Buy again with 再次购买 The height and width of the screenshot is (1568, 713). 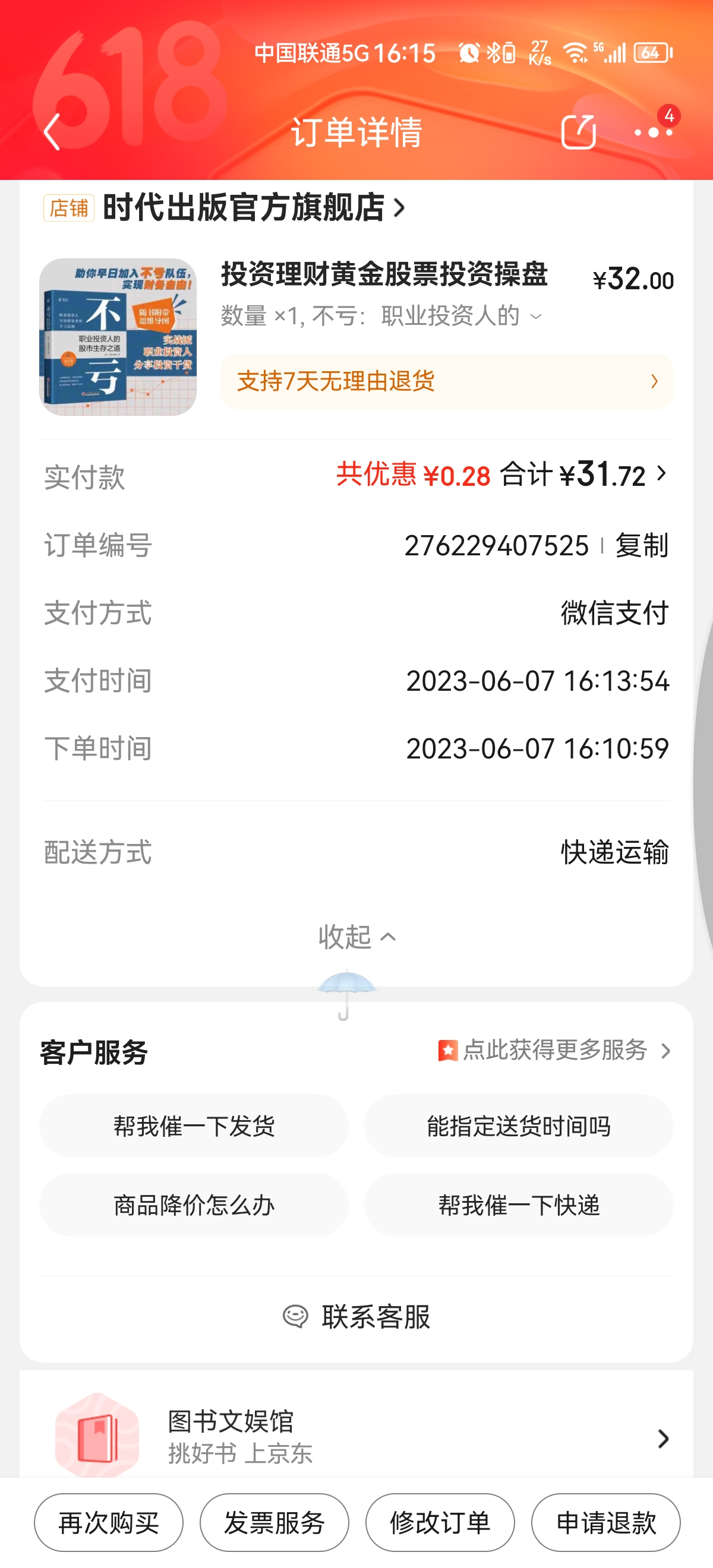[108, 1523]
